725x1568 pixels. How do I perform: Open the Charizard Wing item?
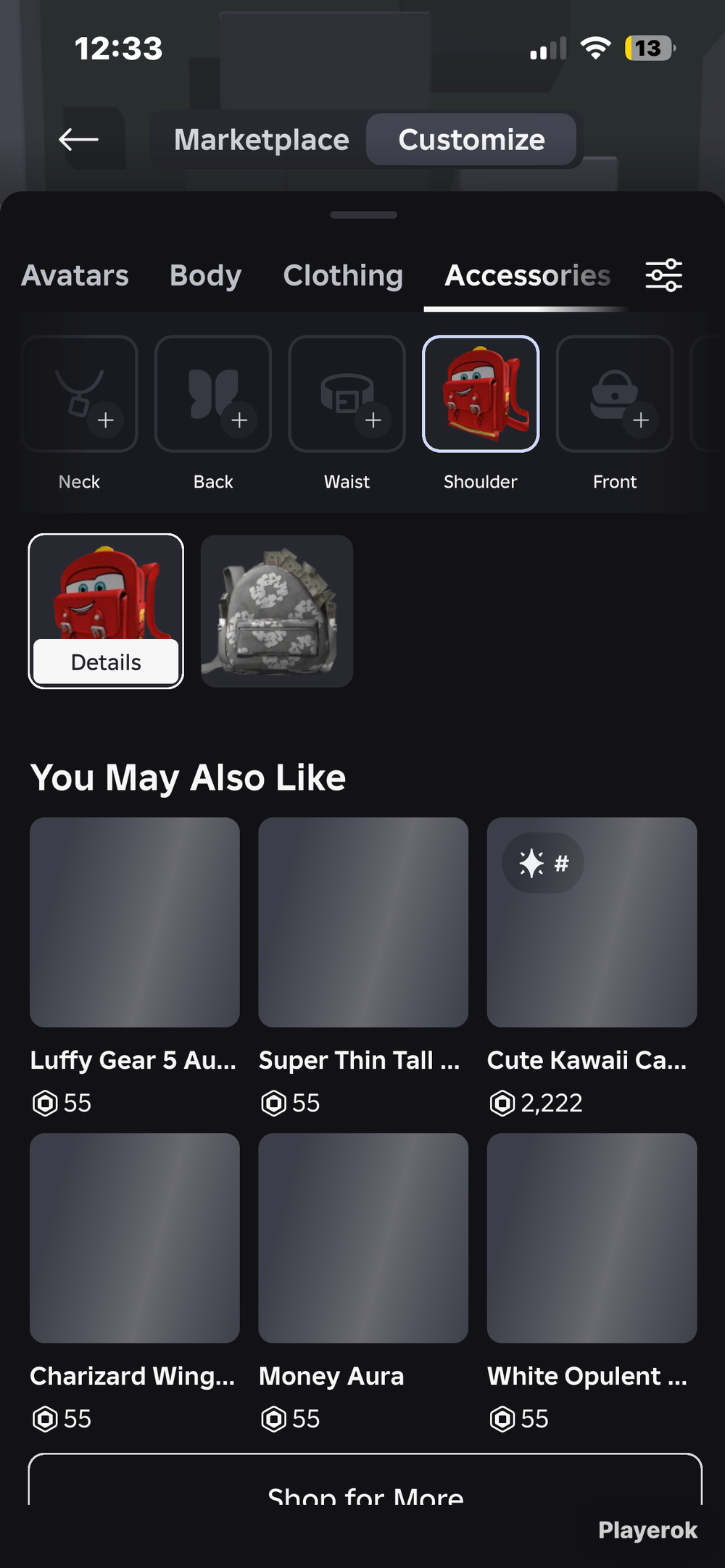(x=135, y=1283)
